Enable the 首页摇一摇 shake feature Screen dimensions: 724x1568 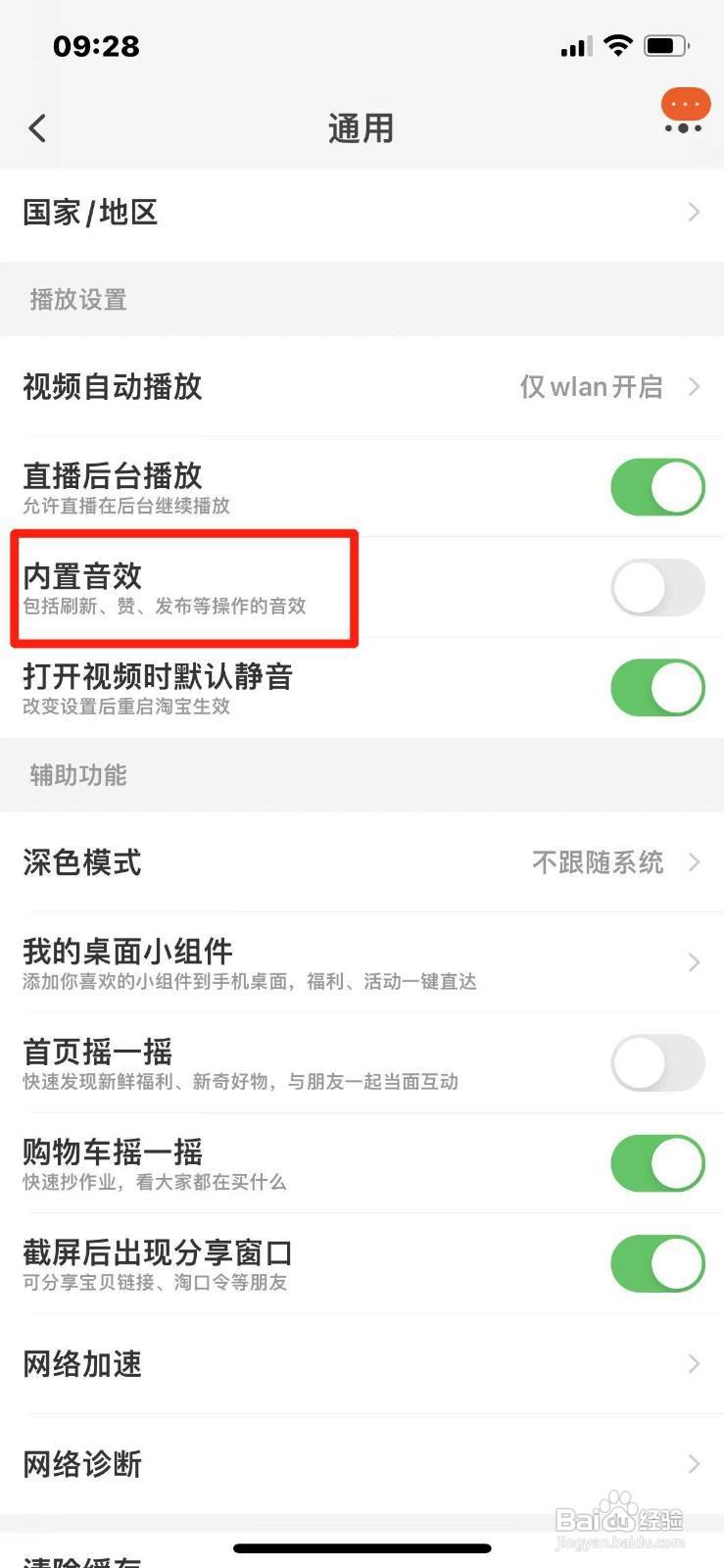[657, 1063]
